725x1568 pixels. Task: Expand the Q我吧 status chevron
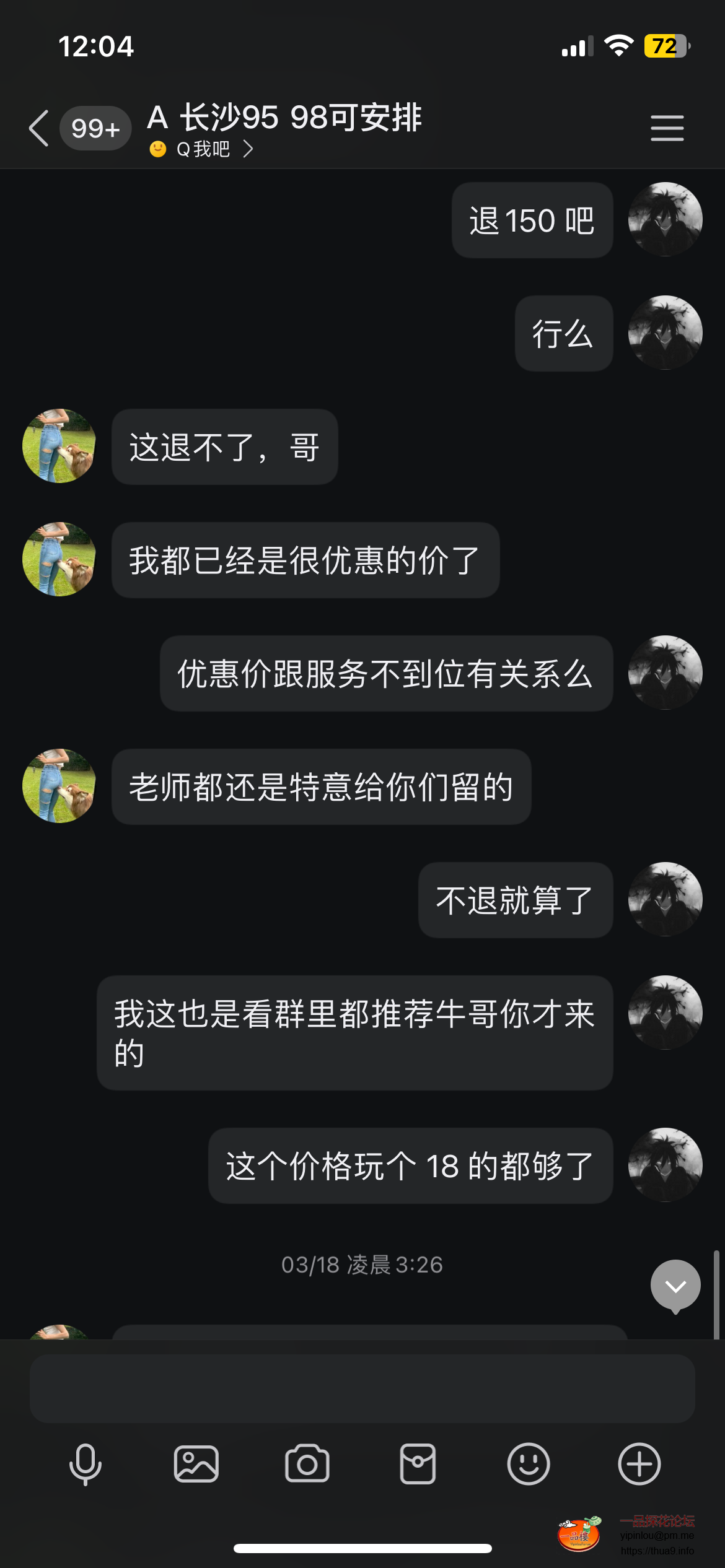coord(250,149)
